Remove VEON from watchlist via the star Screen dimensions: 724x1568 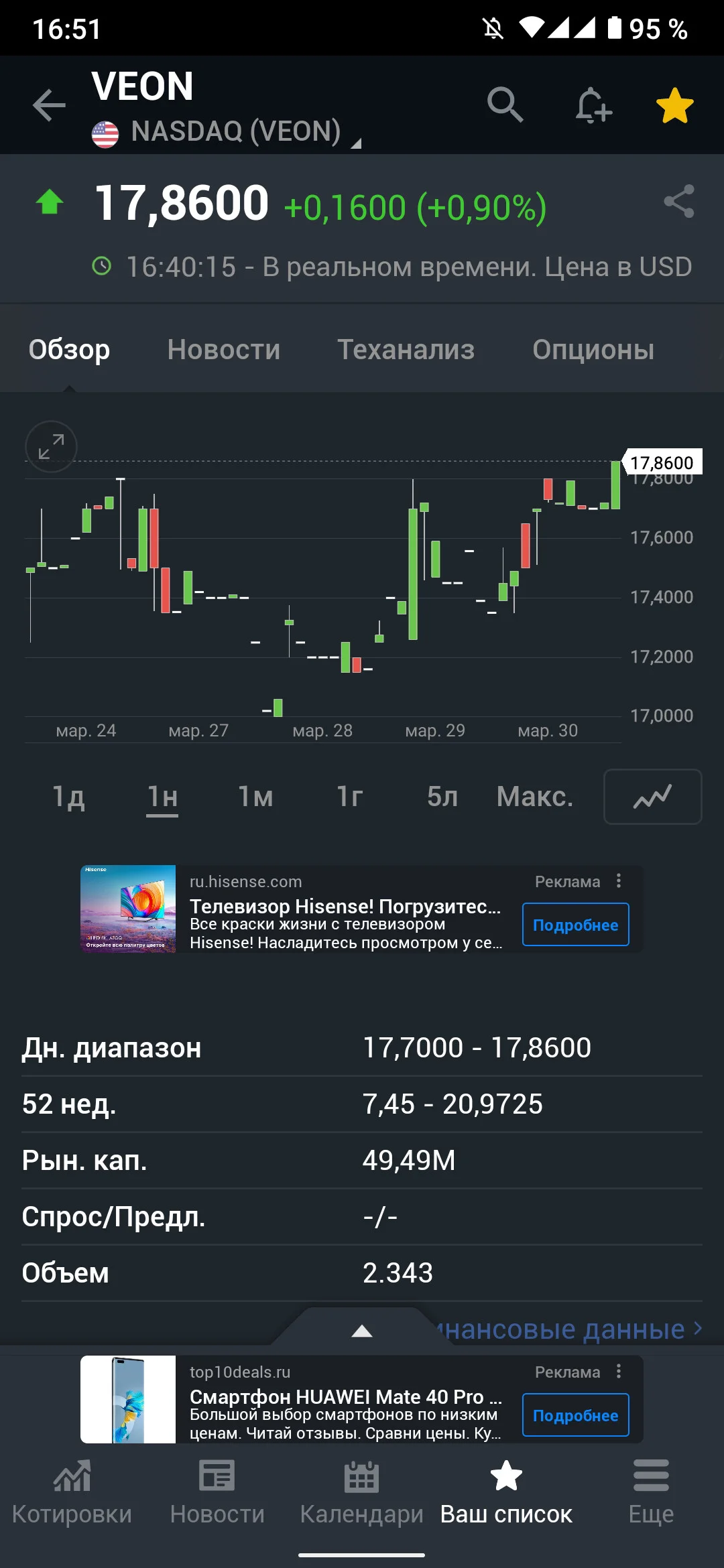point(674,105)
